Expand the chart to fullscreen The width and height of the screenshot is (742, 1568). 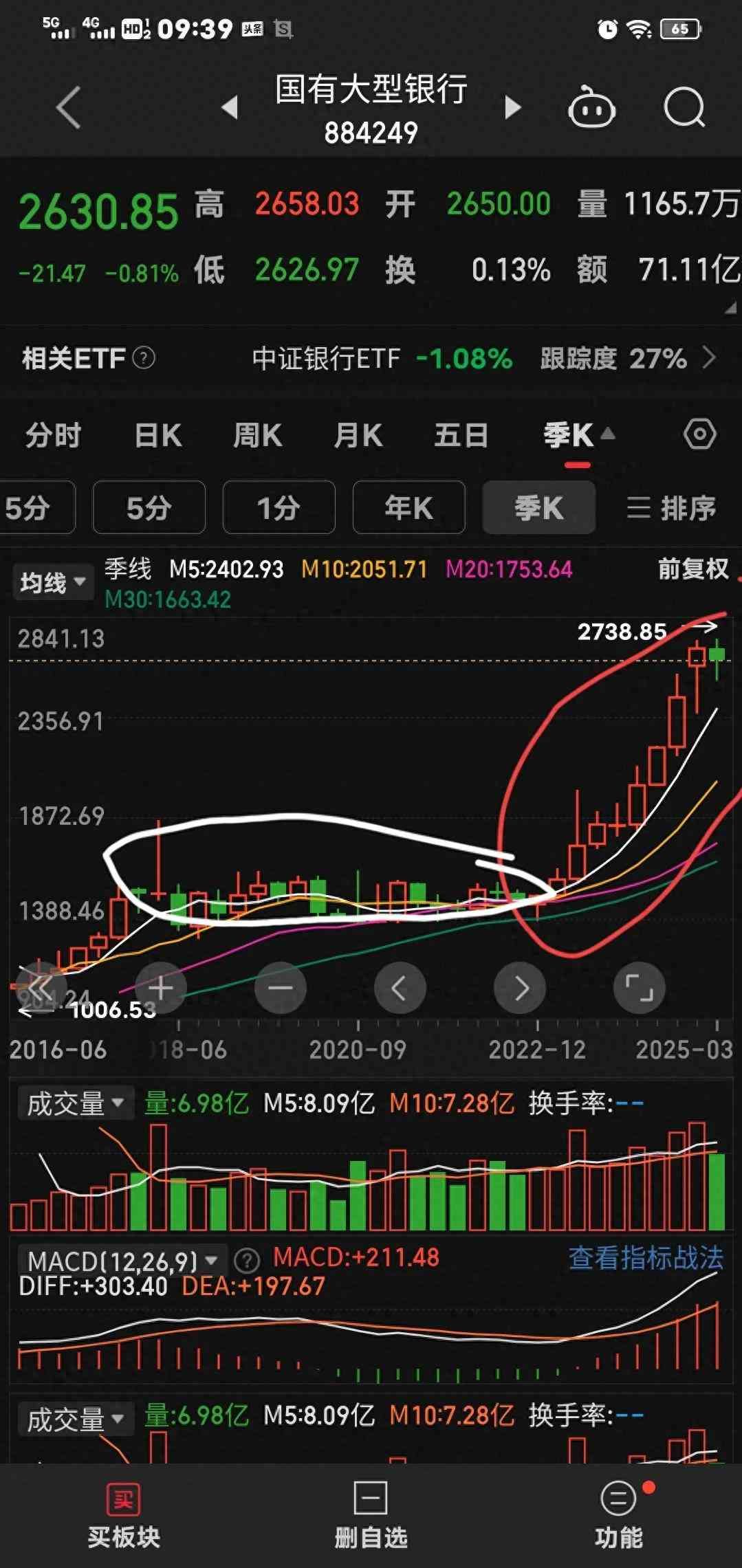[x=639, y=989]
